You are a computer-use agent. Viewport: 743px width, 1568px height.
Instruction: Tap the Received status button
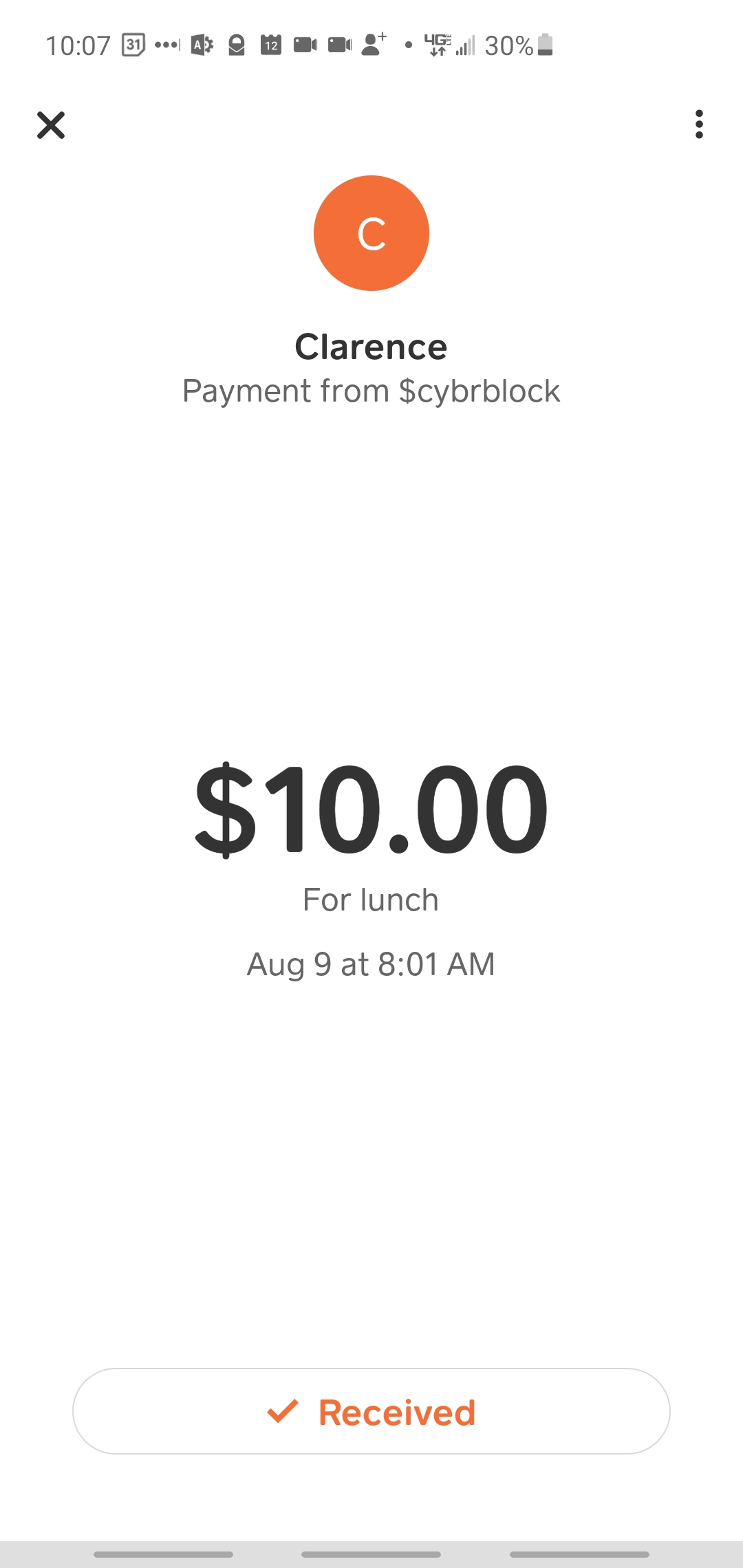[371, 1411]
